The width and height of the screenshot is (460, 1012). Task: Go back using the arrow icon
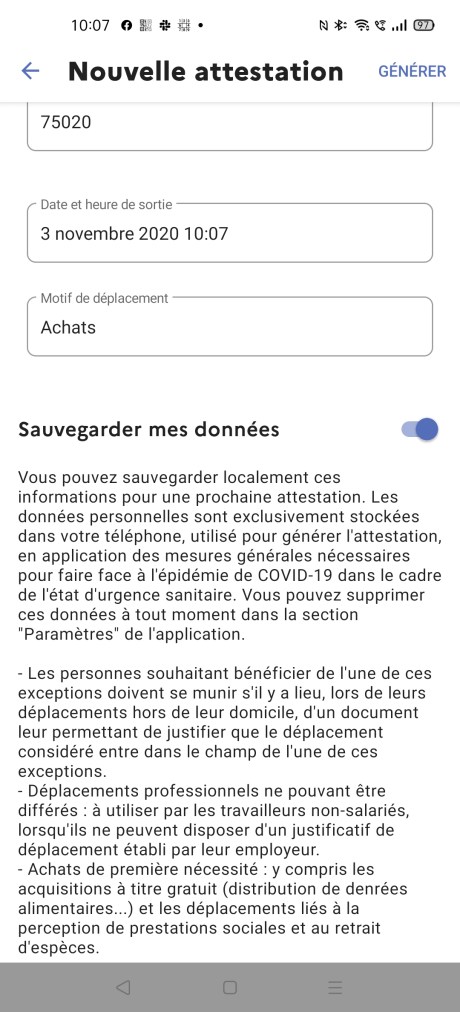pos(30,71)
